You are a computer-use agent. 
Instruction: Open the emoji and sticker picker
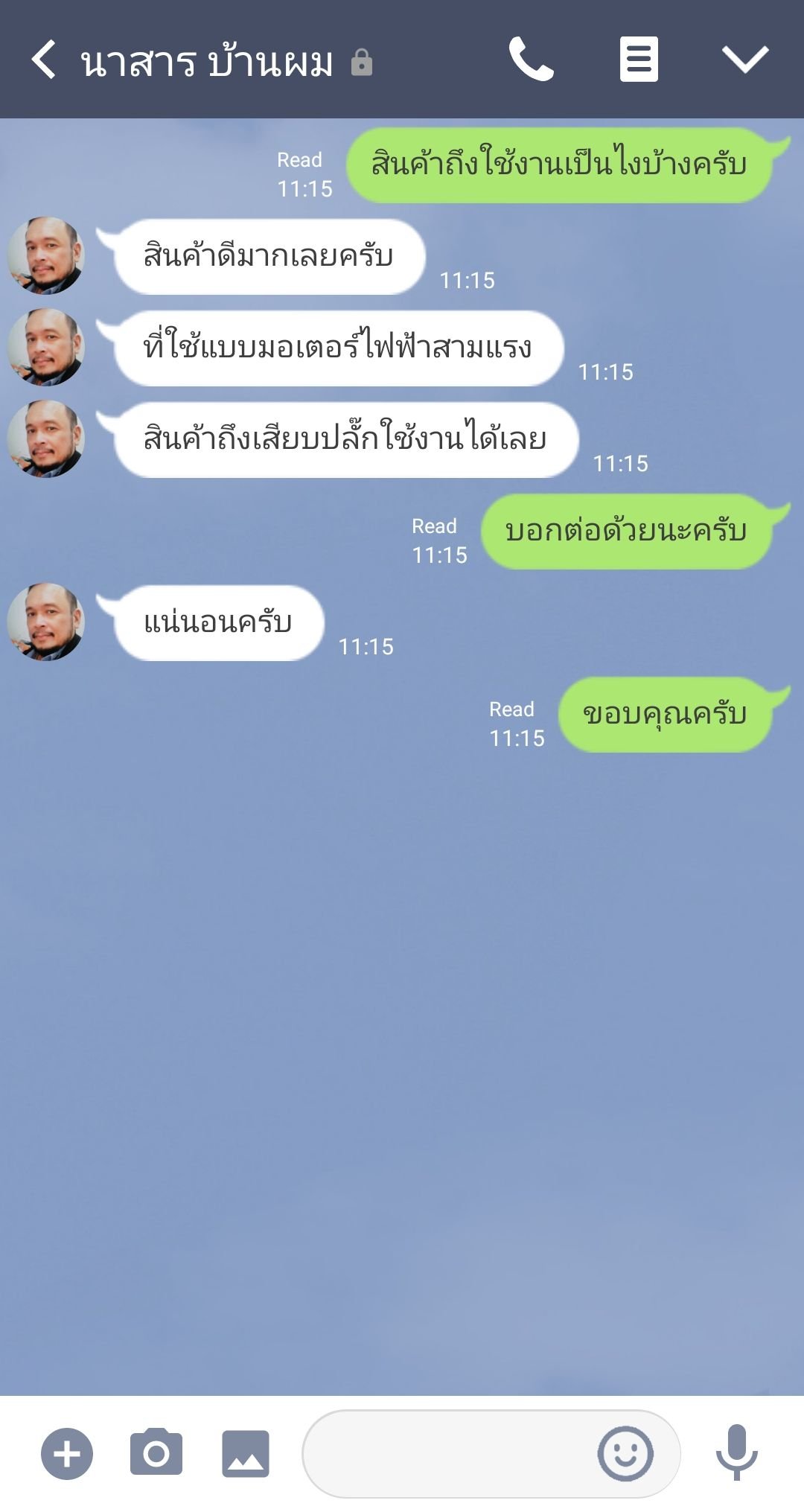coord(625,1453)
